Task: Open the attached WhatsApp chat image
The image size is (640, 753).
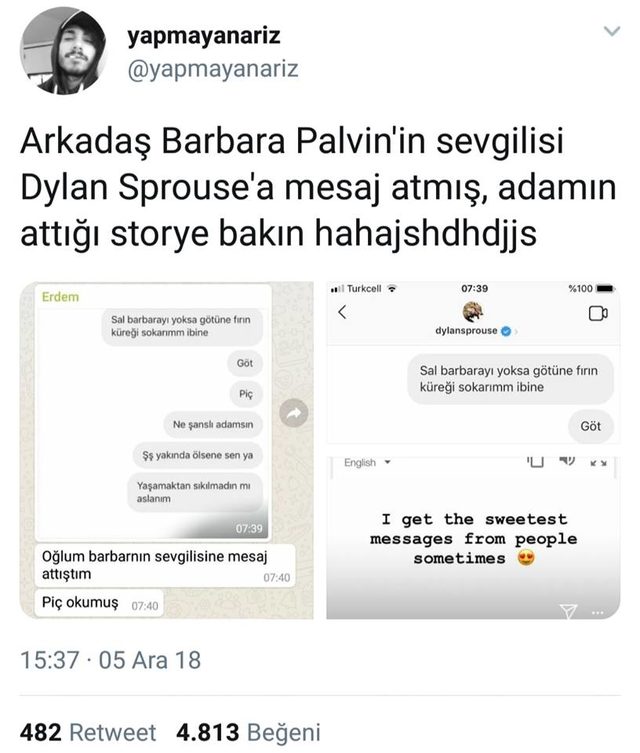Action: (167, 450)
